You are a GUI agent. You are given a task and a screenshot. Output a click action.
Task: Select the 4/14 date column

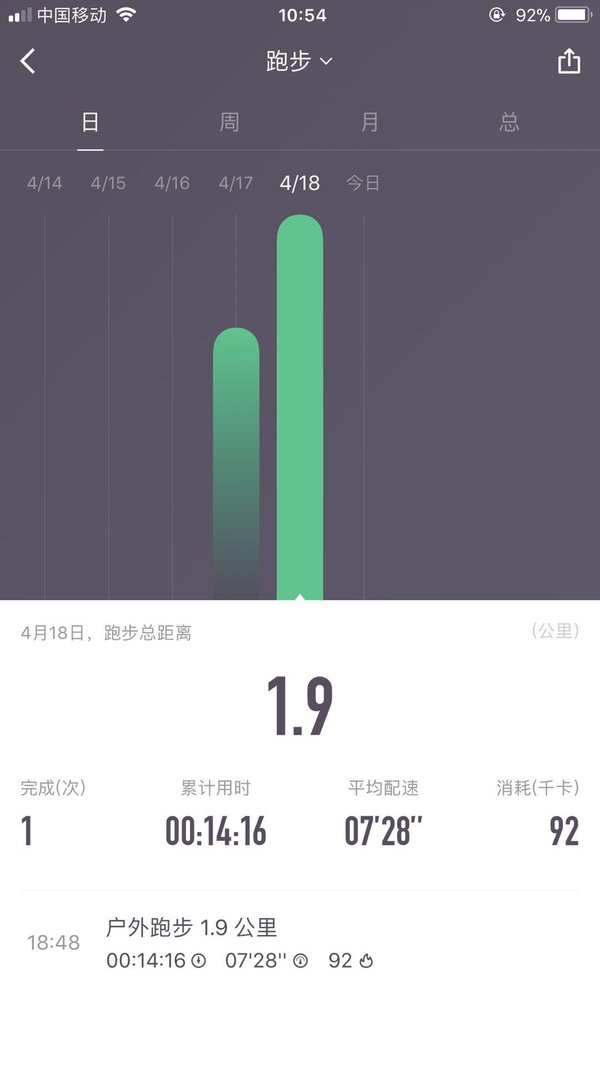point(45,183)
